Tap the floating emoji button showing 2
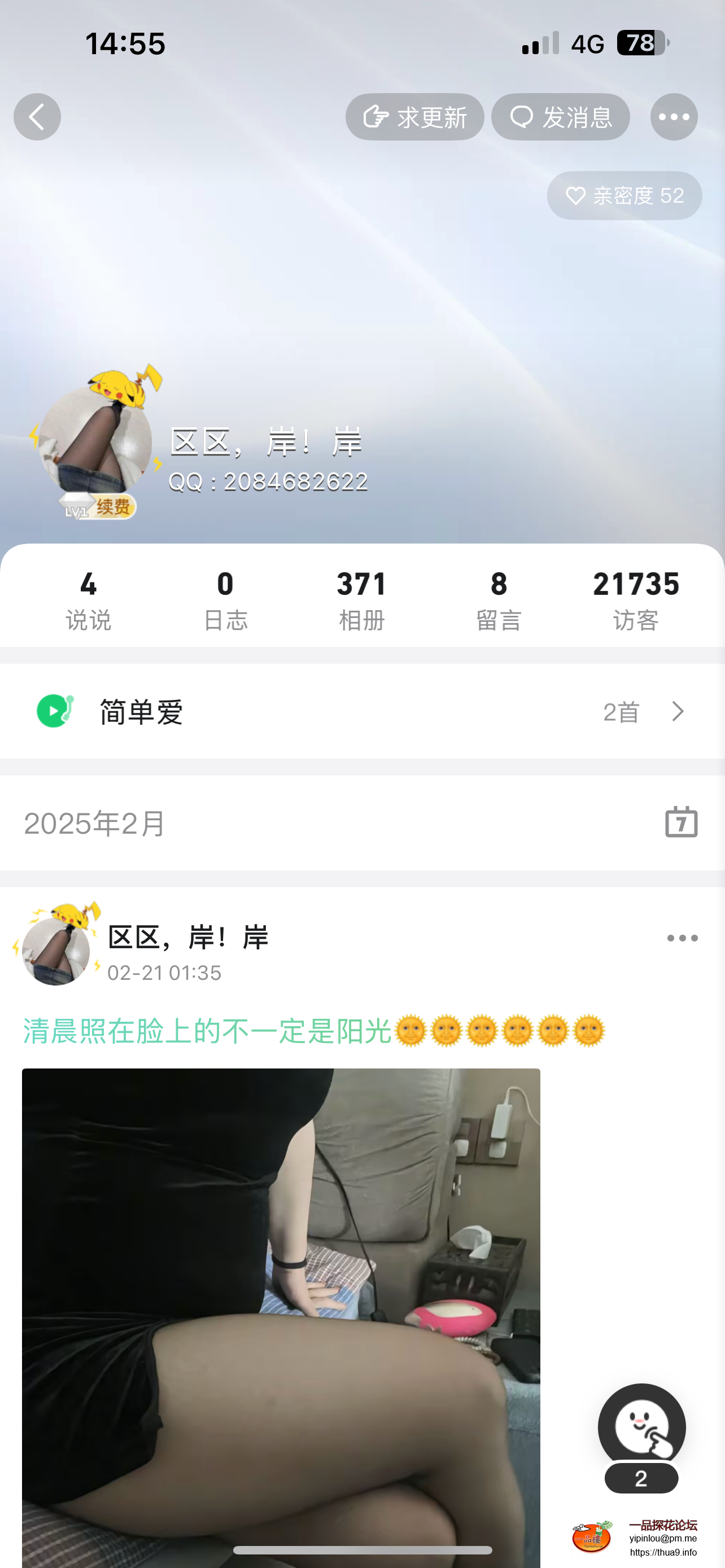The width and height of the screenshot is (725, 1568). [x=641, y=1438]
